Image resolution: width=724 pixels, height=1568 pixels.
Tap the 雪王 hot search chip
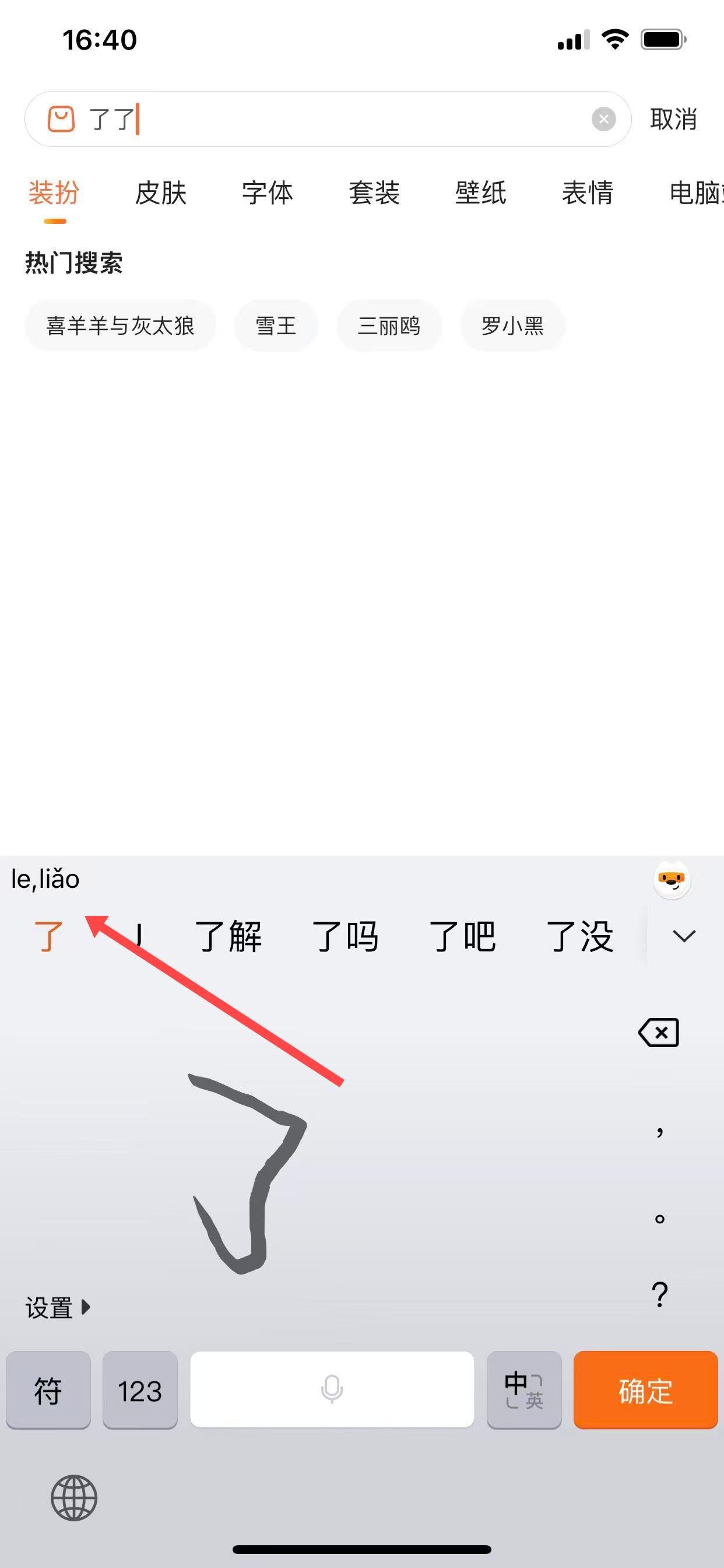pyautogui.click(x=276, y=325)
